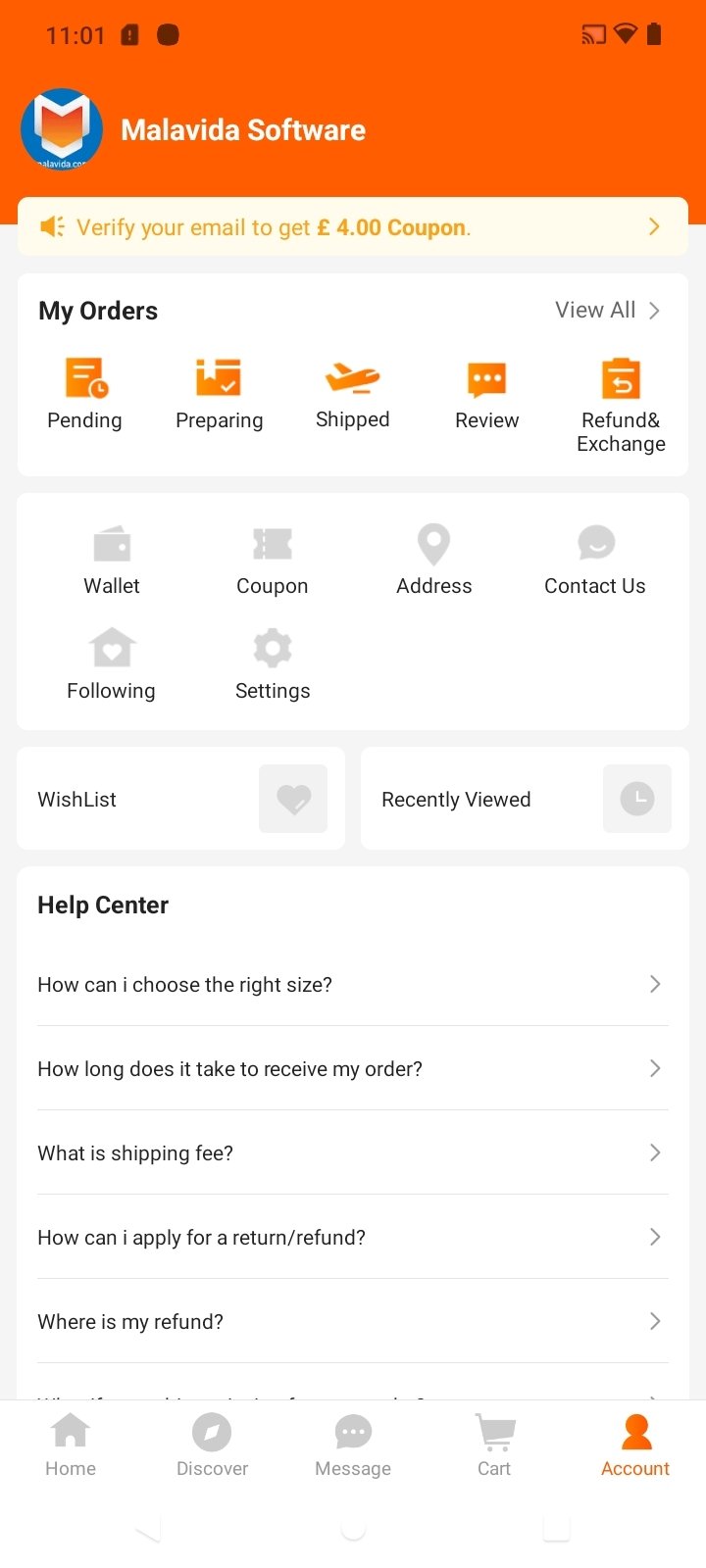Open Following stores
Screen dimensions: 706x1568
[x=112, y=665]
